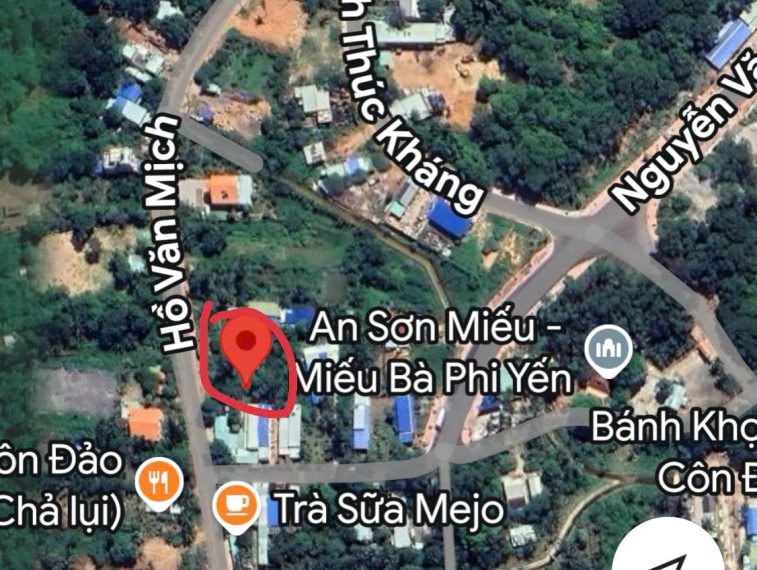Open the orange restaurant marker near Chả lụi

tap(158, 483)
